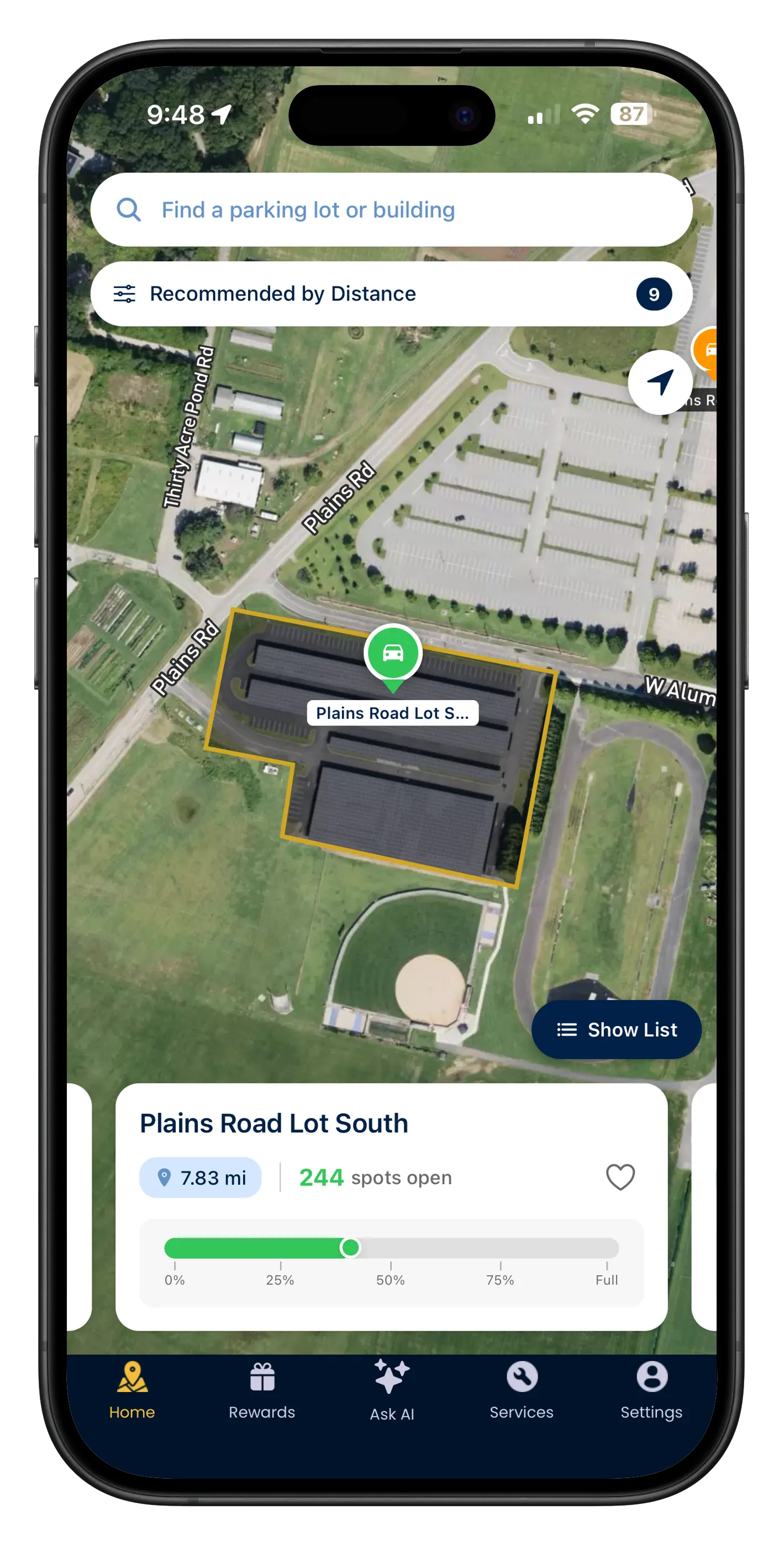Tap the parking lot search field

coord(392,209)
